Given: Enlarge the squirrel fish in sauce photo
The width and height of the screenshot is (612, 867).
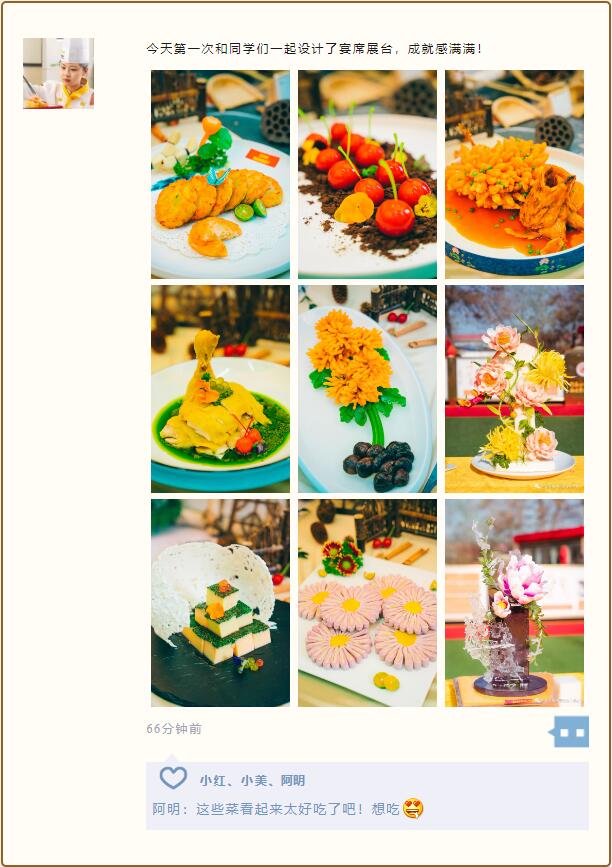Looking at the screenshot, I should [514, 174].
